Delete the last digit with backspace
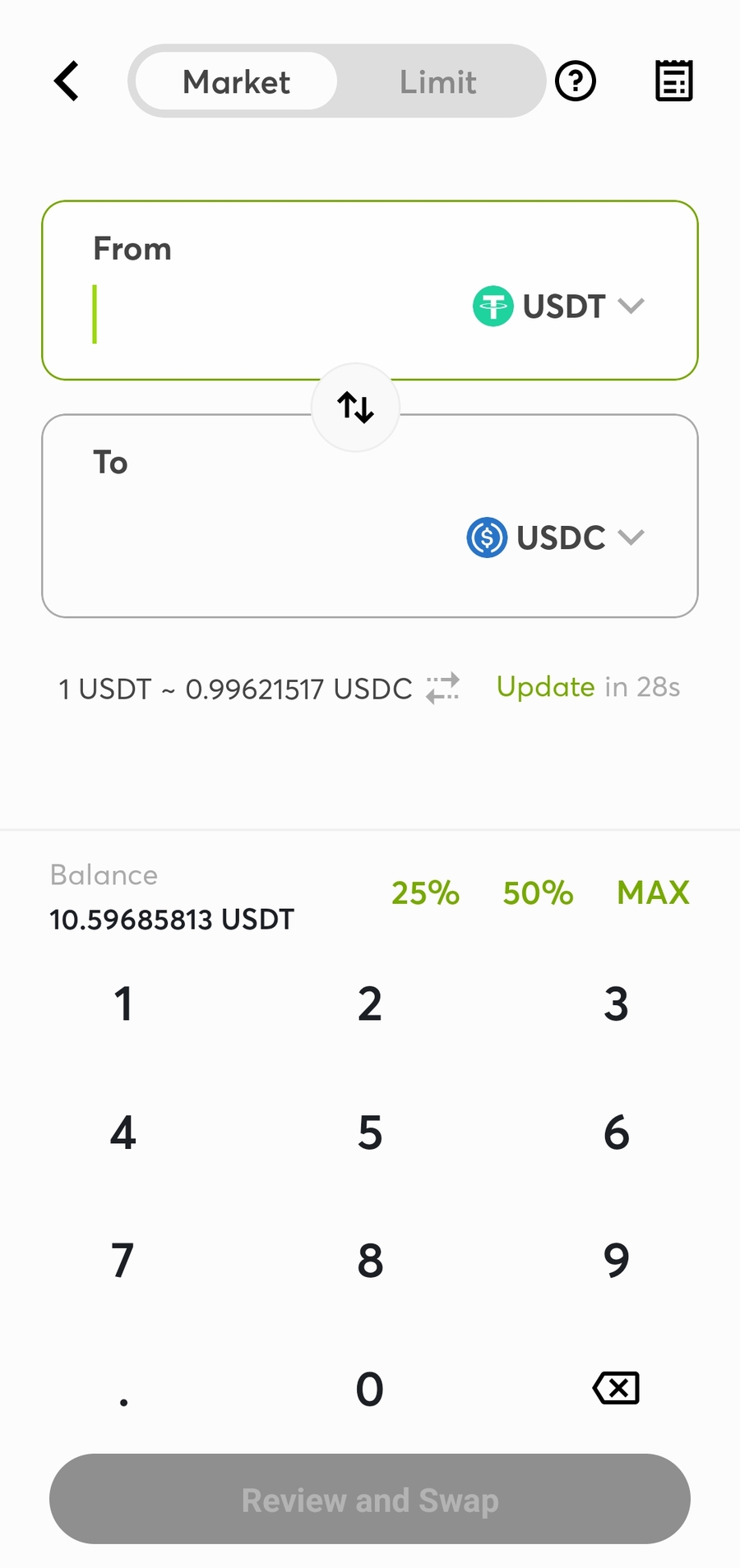Image resolution: width=740 pixels, height=1568 pixels. pyautogui.click(x=616, y=1388)
